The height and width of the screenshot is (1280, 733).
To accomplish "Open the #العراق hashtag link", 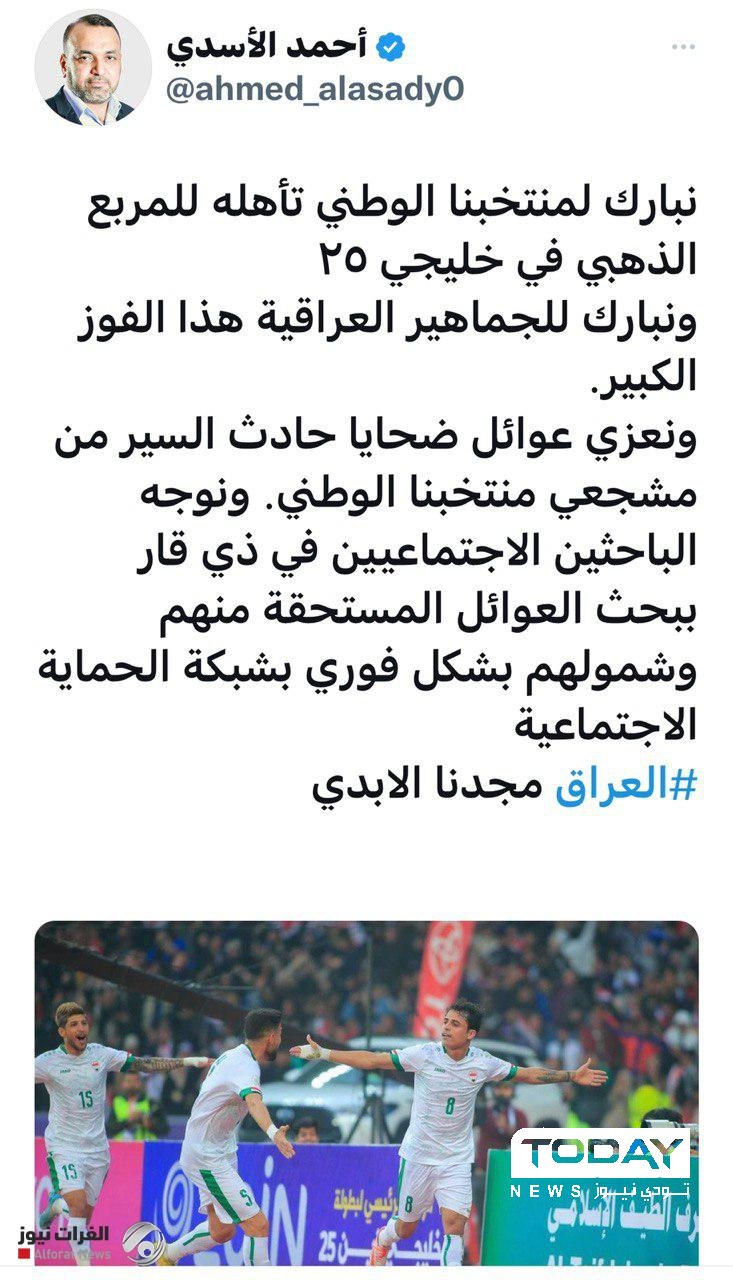I will [x=624, y=785].
